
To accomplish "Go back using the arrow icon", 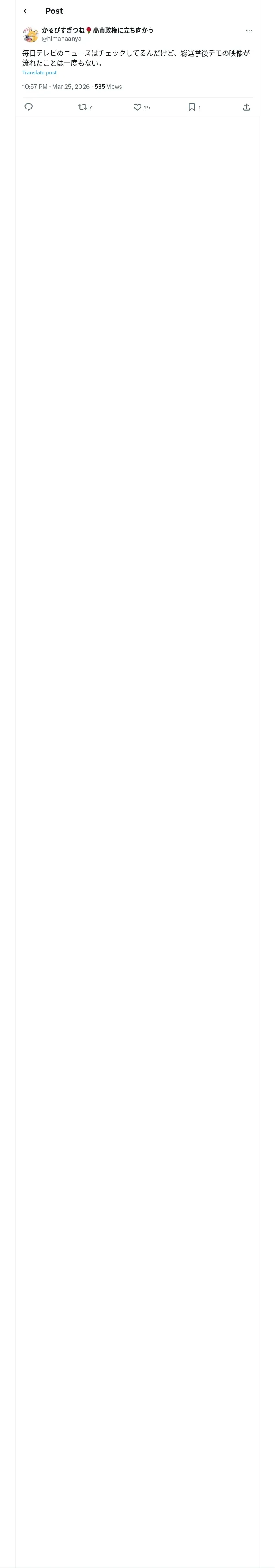I will [27, 11].
